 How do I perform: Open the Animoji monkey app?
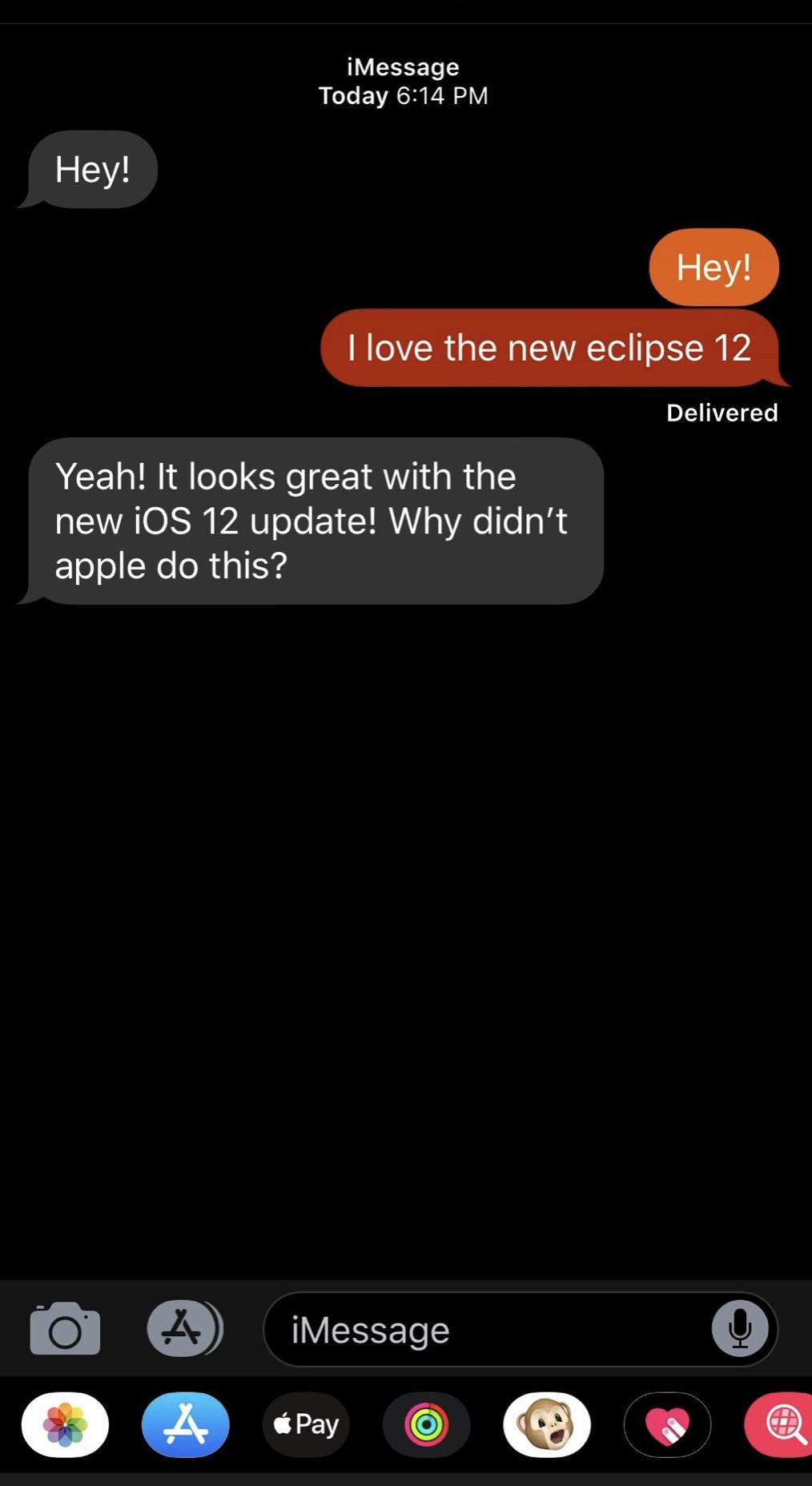click(x=547, y=1424)
